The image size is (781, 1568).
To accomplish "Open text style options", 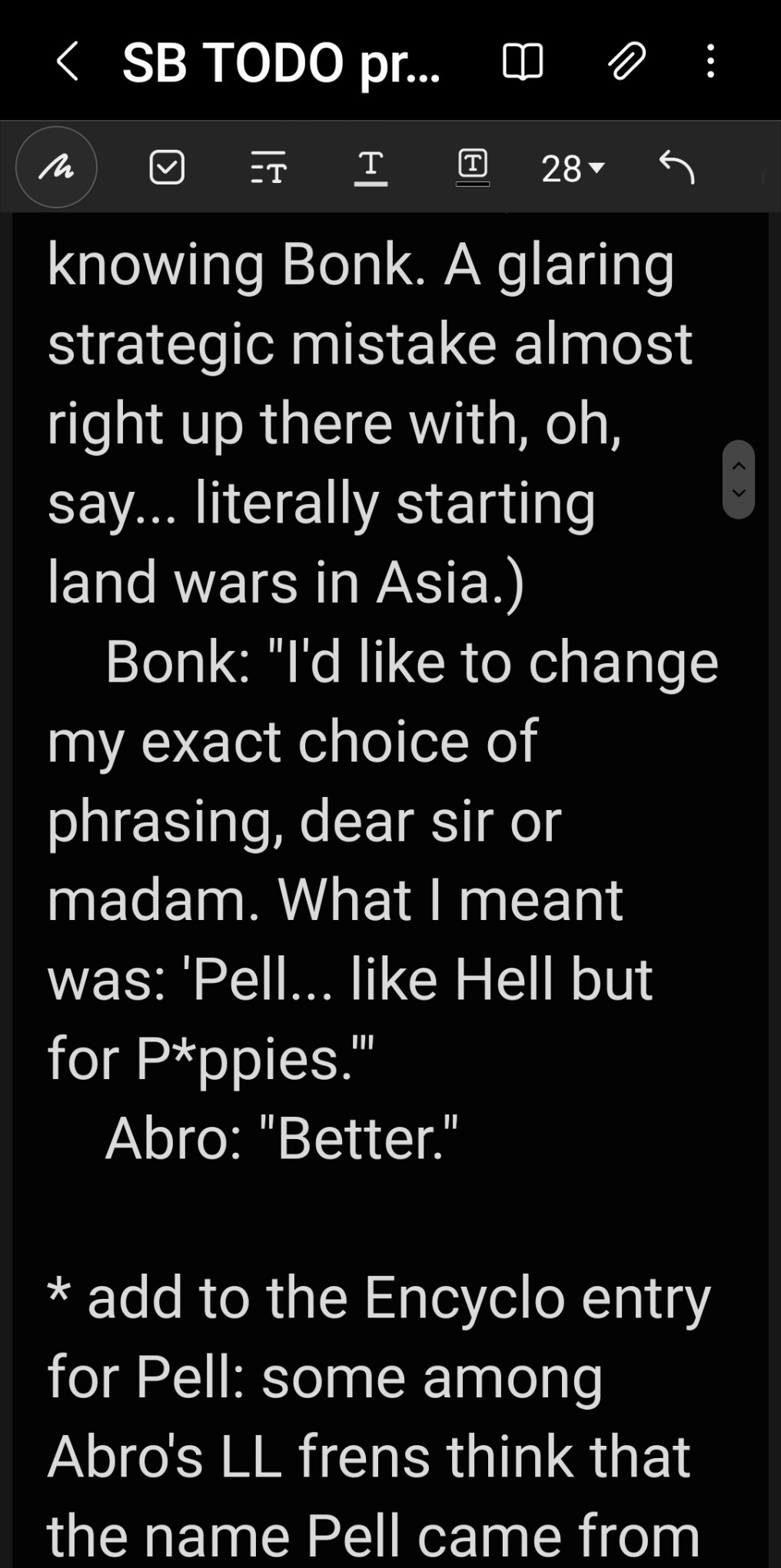I will point(268,167).
